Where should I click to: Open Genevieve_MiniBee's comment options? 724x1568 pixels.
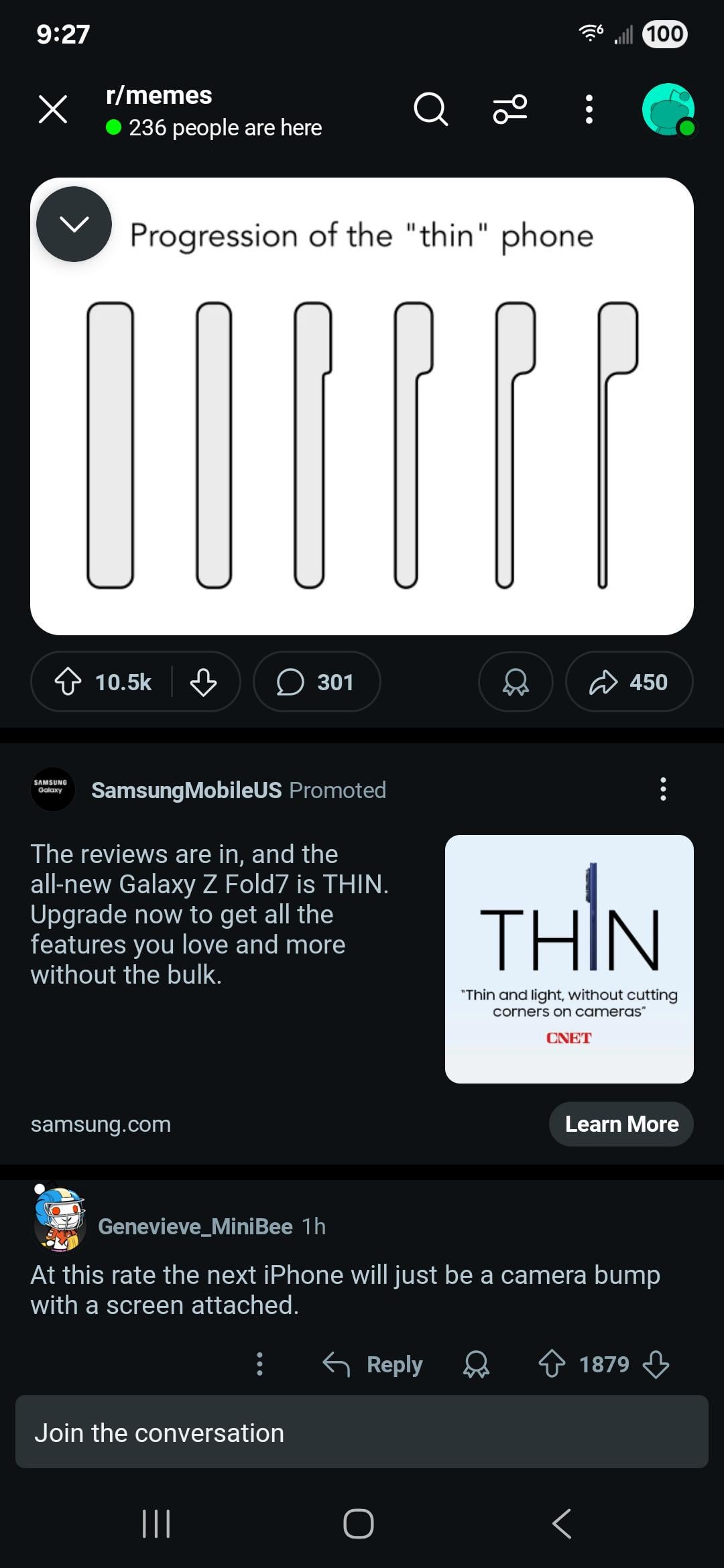[x=260, y=1364]
